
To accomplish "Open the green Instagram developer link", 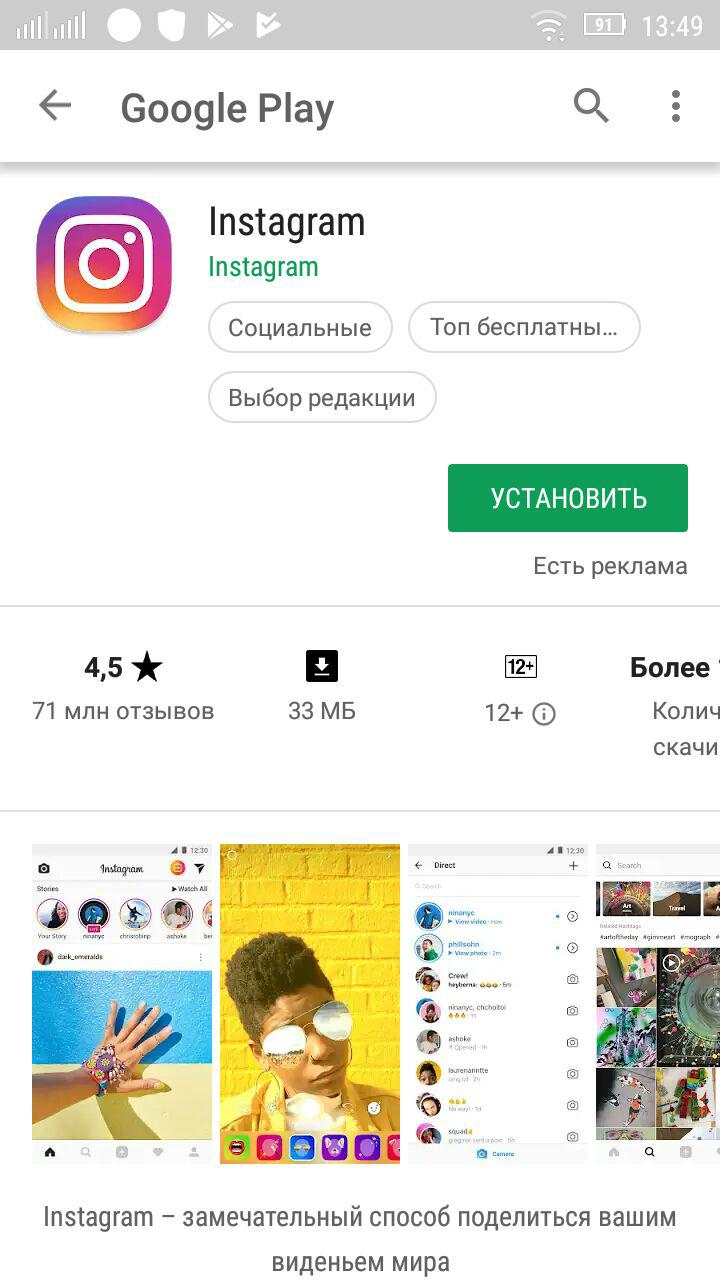I will click(x=263, y=267).
